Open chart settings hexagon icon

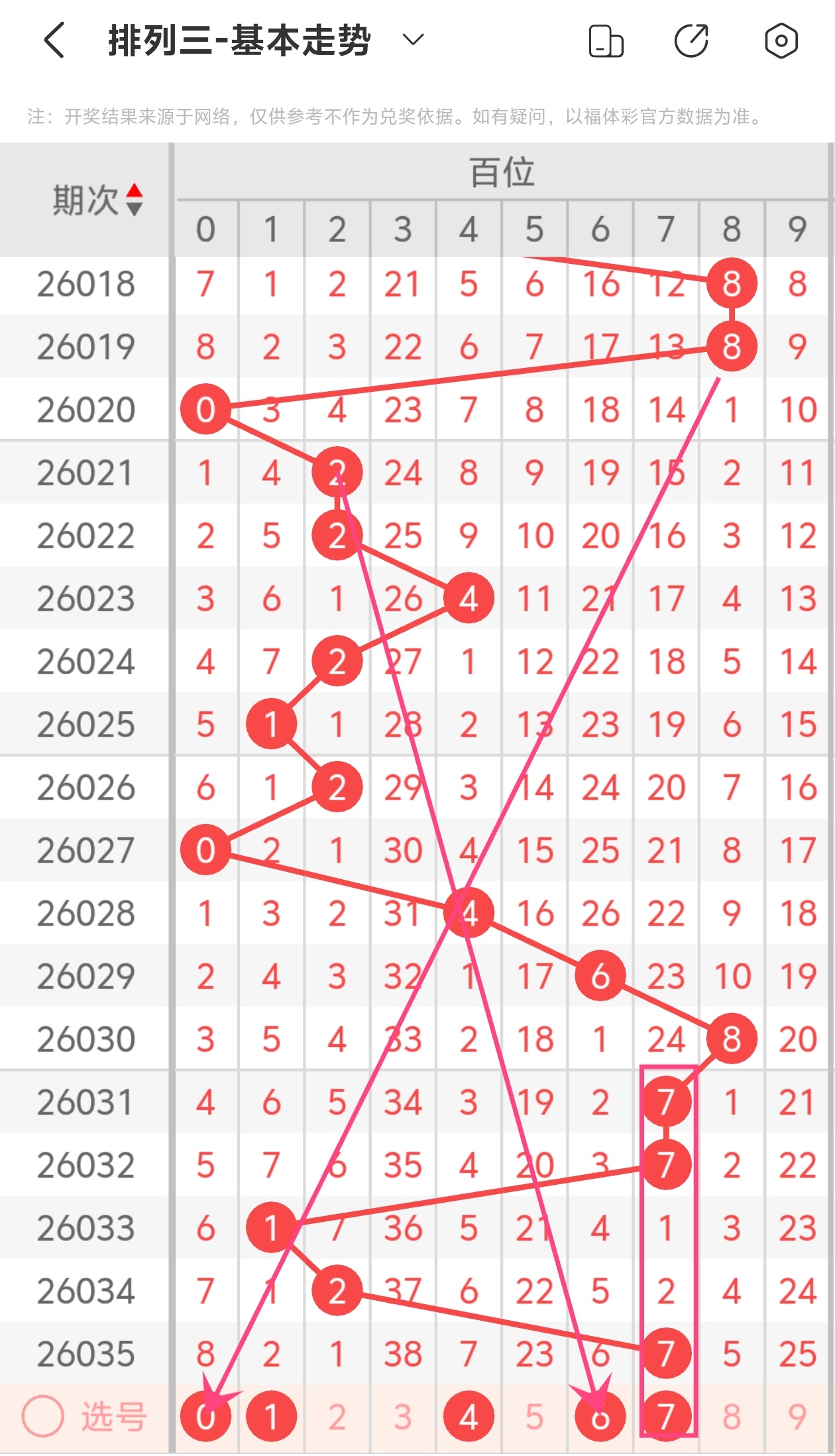[781, 41]
